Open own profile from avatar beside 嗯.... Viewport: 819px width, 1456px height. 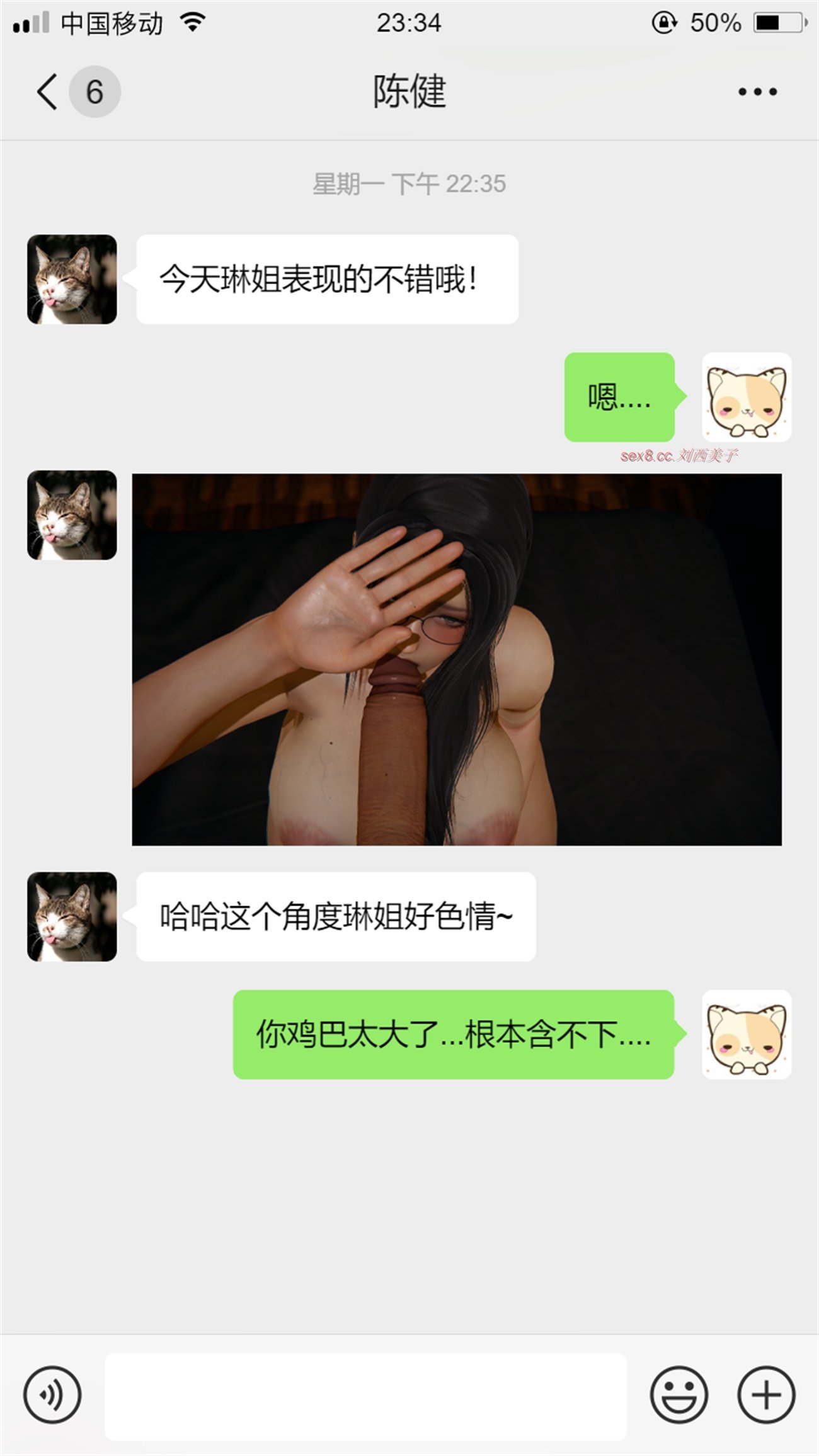click(747, 397)
